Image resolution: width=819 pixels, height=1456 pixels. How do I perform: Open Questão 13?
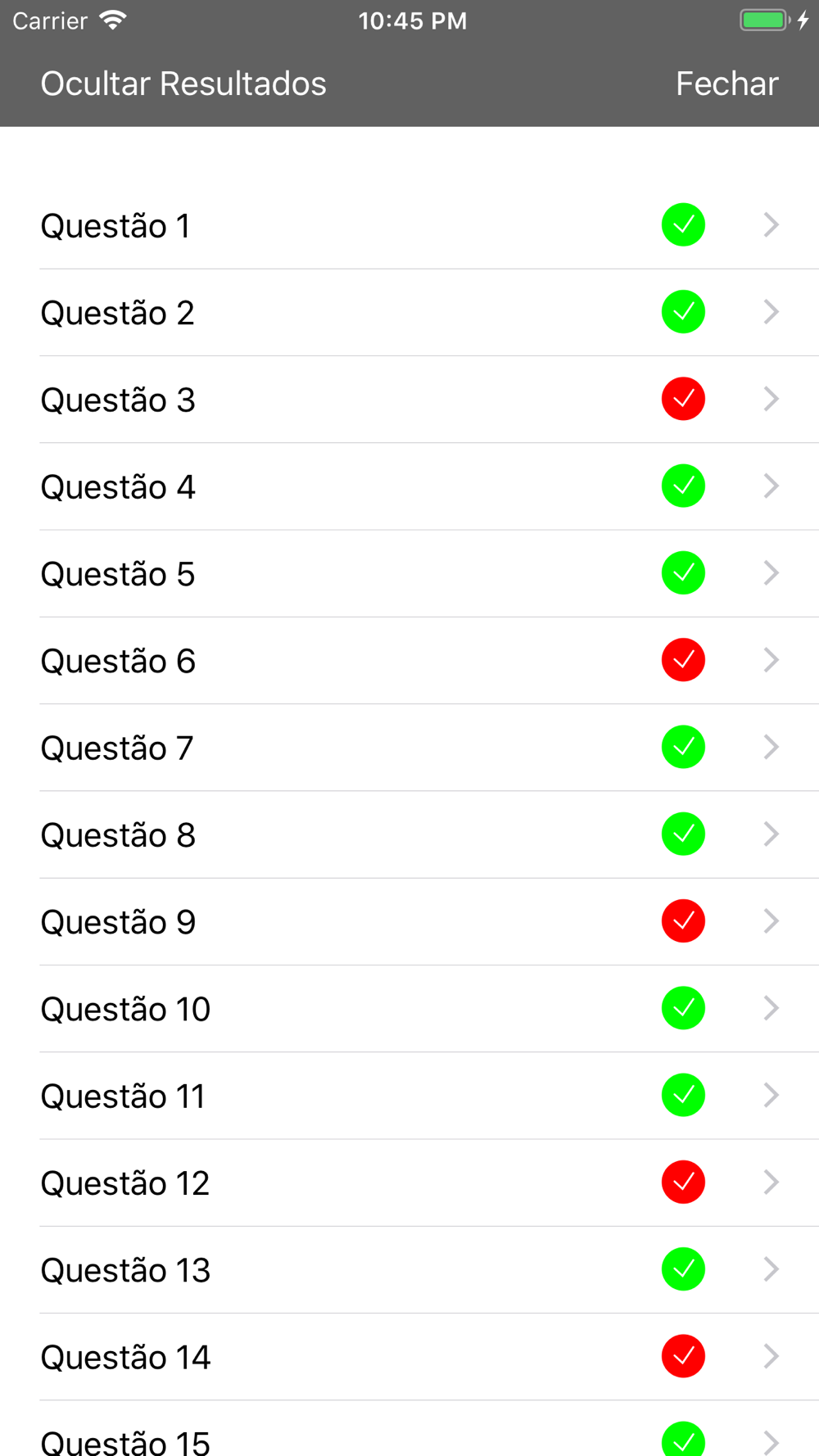click(409, 1269)
